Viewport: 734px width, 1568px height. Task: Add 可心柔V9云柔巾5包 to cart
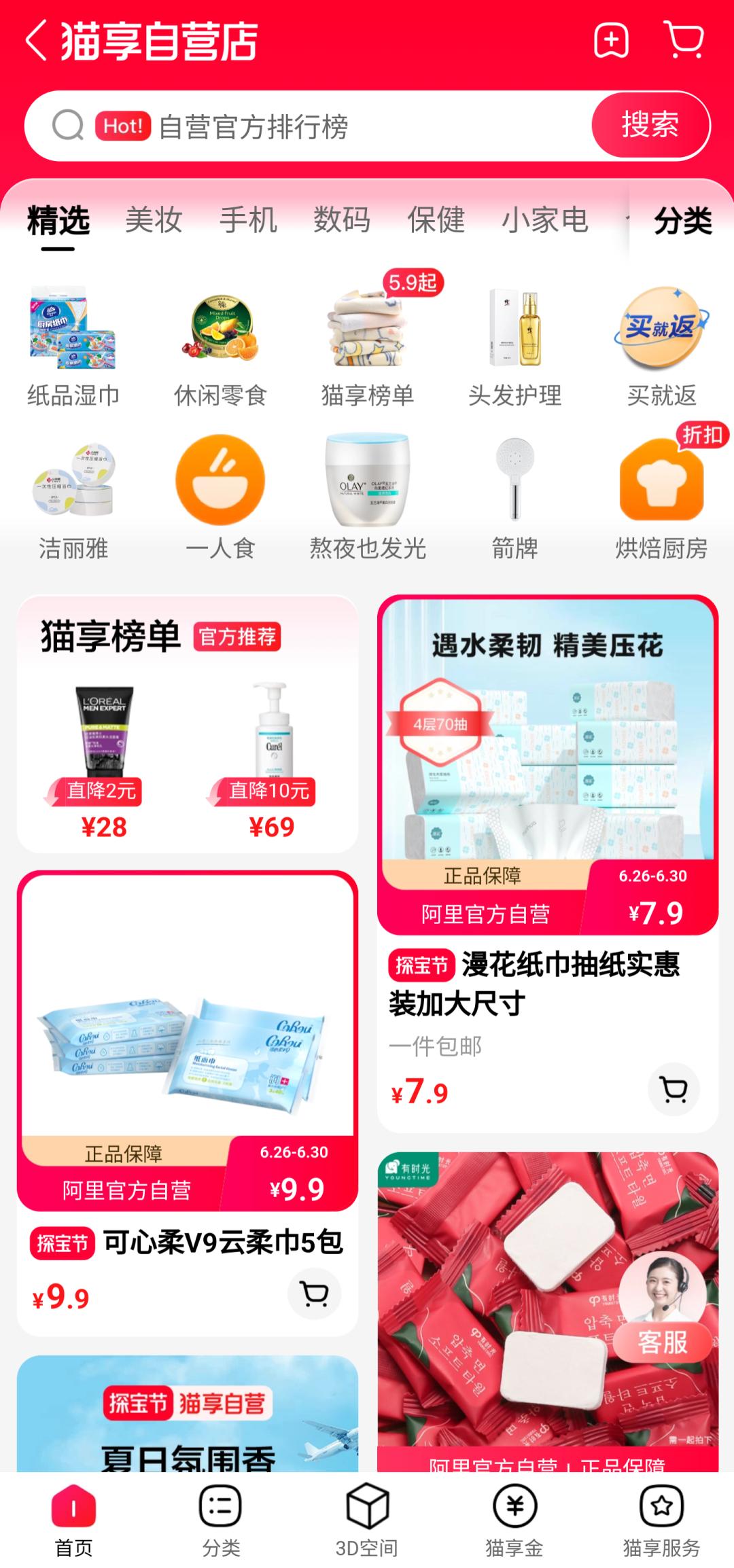[314, 1294]
